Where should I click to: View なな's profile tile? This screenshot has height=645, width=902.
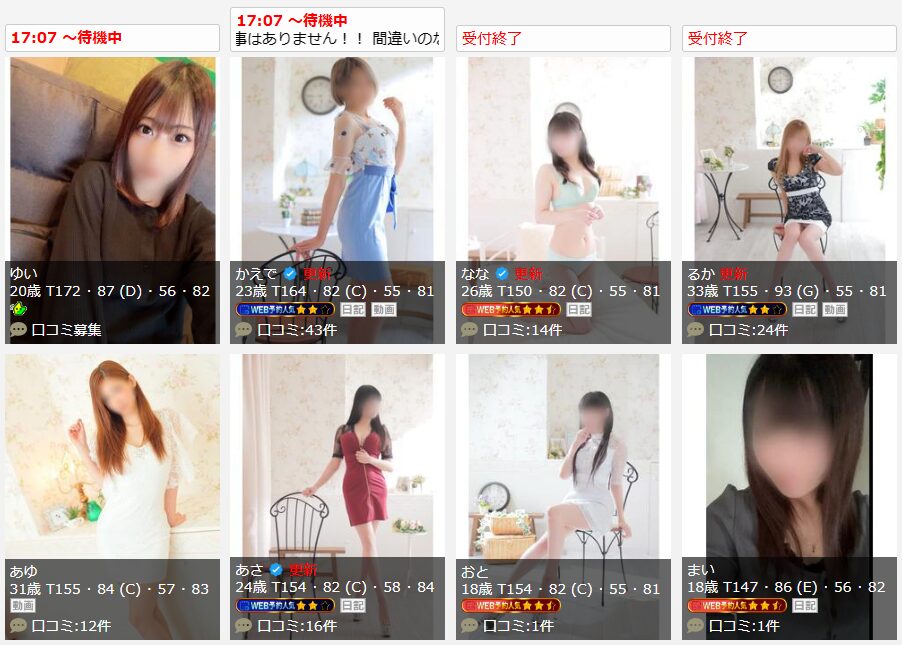tap(563, 160)
